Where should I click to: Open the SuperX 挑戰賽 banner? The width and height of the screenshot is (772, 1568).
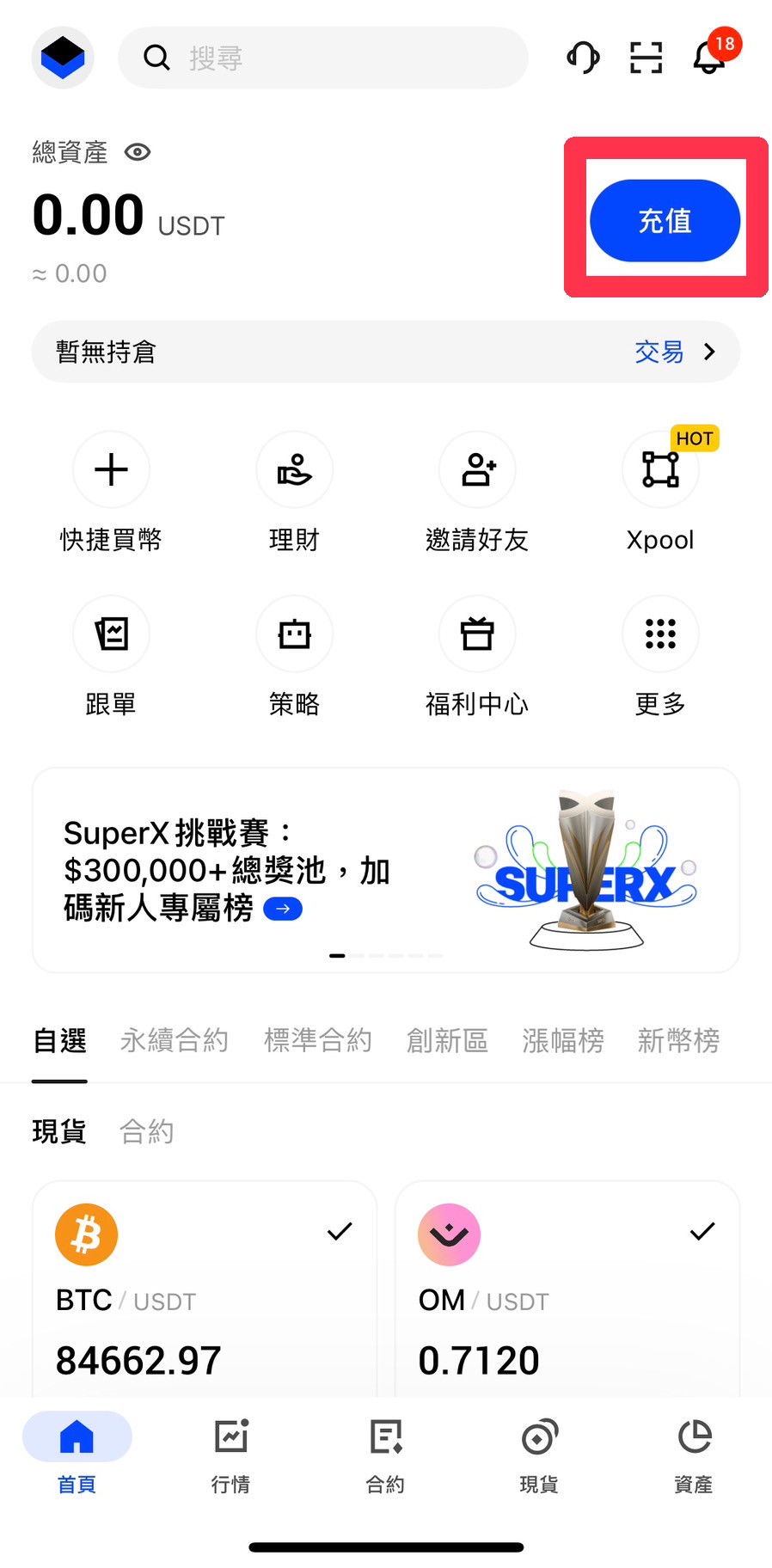pos(385,870)
